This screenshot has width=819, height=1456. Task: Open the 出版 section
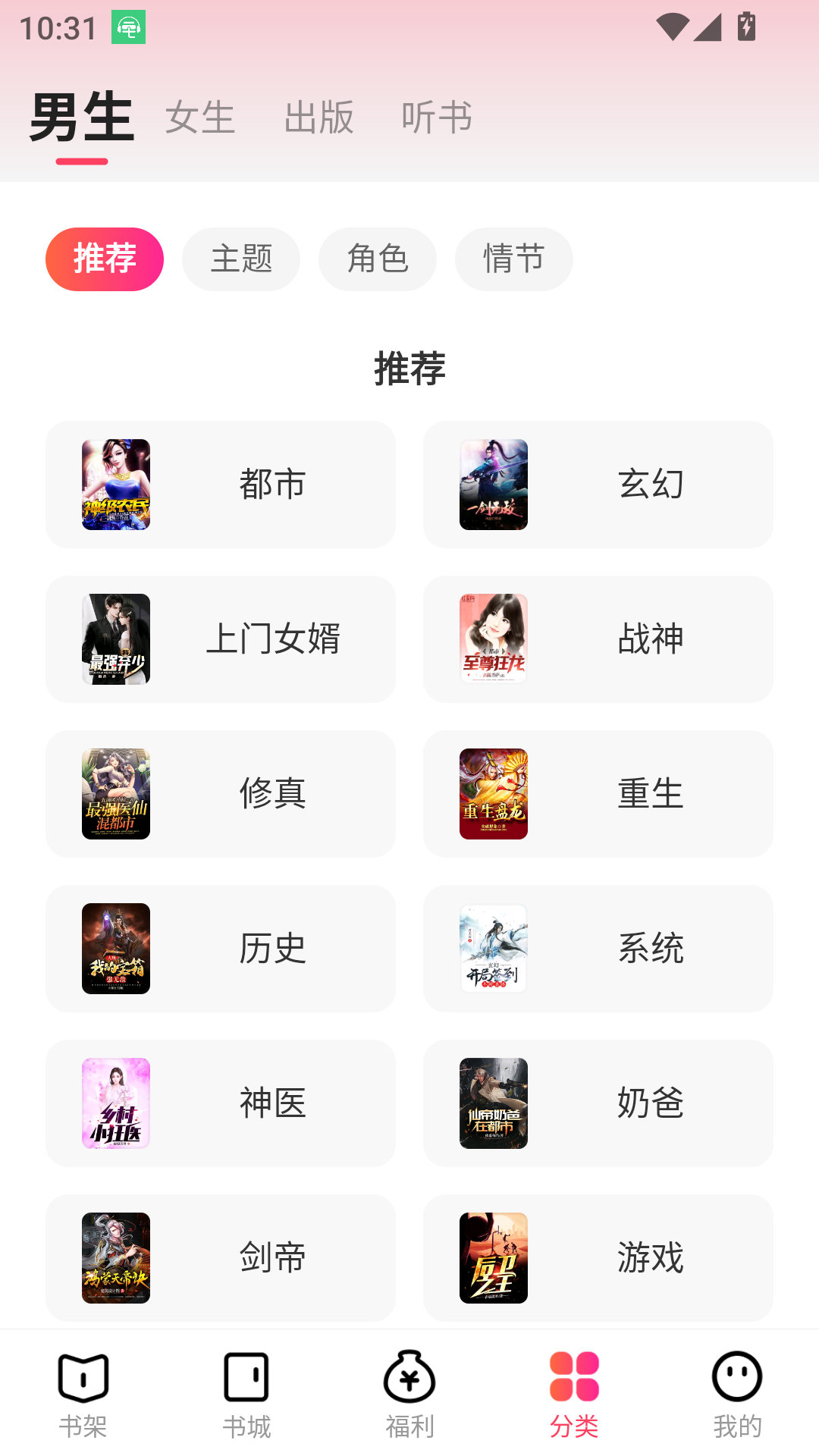(x=318, y=117)
